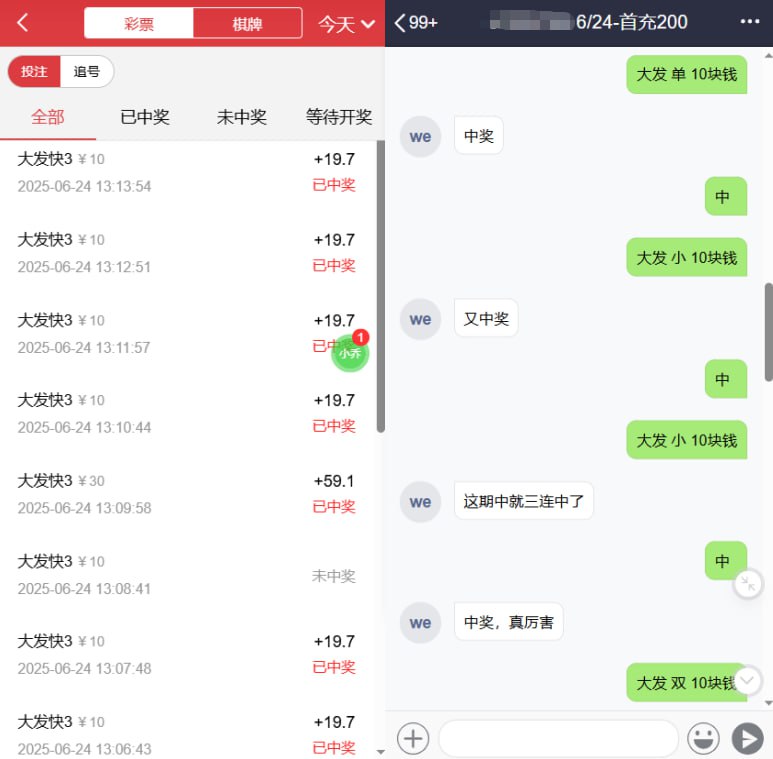
Task: Switch to the 棋牌 segment
Action: point(247,23)
